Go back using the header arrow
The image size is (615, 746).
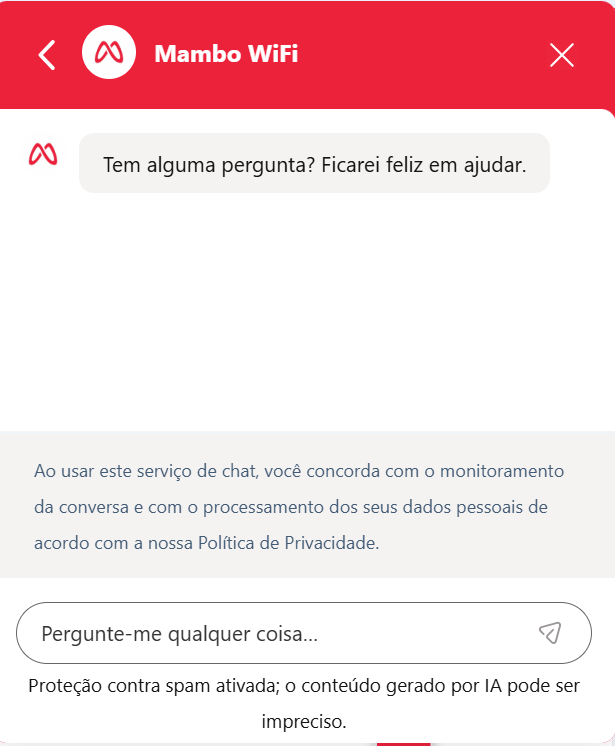[47, 54]
